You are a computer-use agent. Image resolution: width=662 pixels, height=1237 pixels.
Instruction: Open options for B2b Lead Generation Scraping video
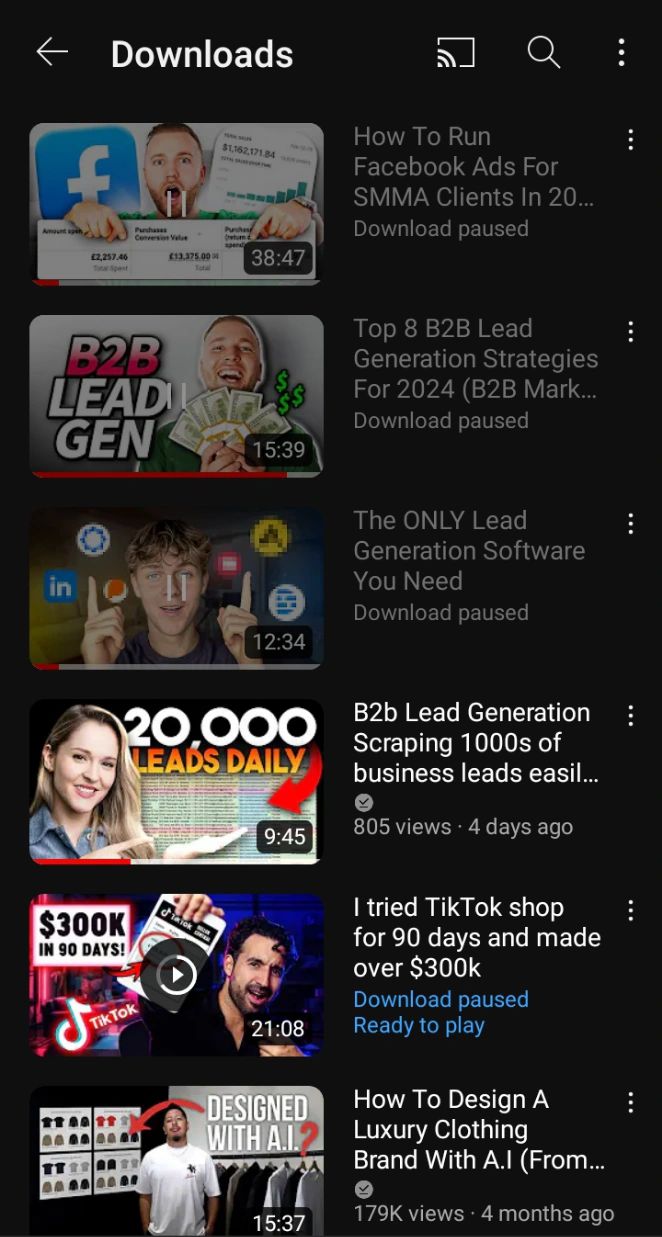(x=630, y=716)
